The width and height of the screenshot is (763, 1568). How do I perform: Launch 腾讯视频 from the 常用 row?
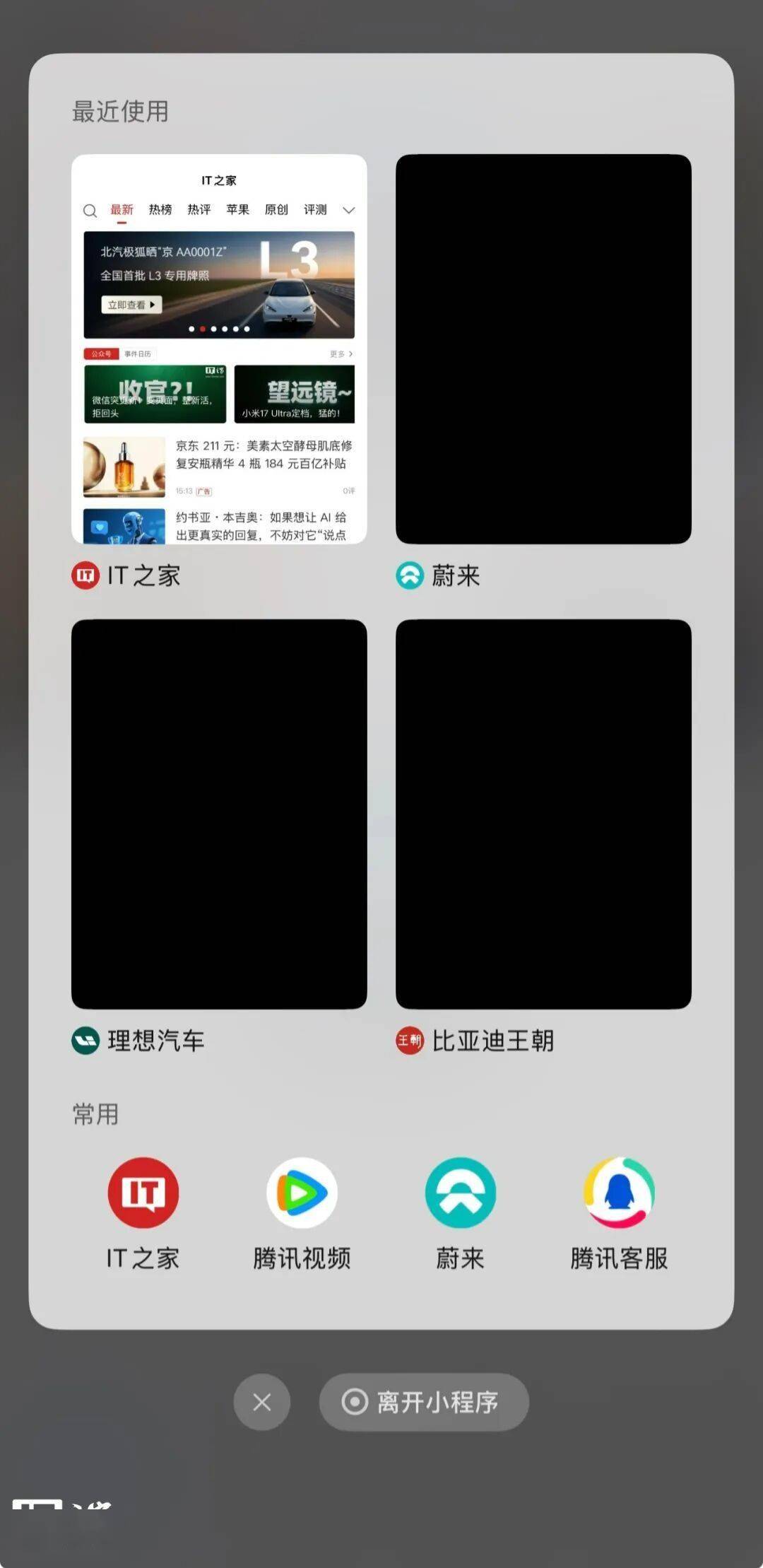coord(302,1193)
